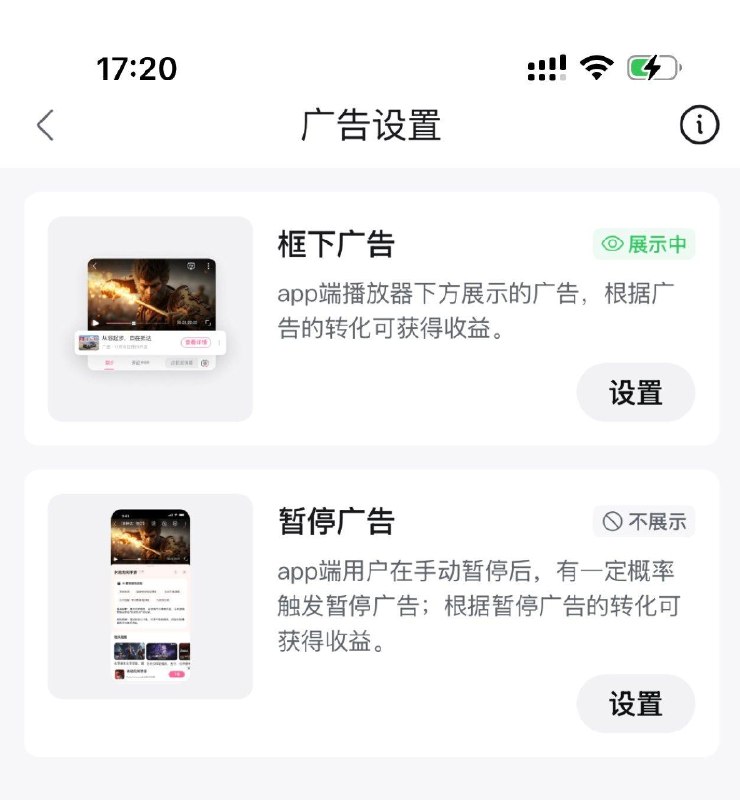Open the three-dot menu in the player preview

pyautogui.click(x=208, y=265)
